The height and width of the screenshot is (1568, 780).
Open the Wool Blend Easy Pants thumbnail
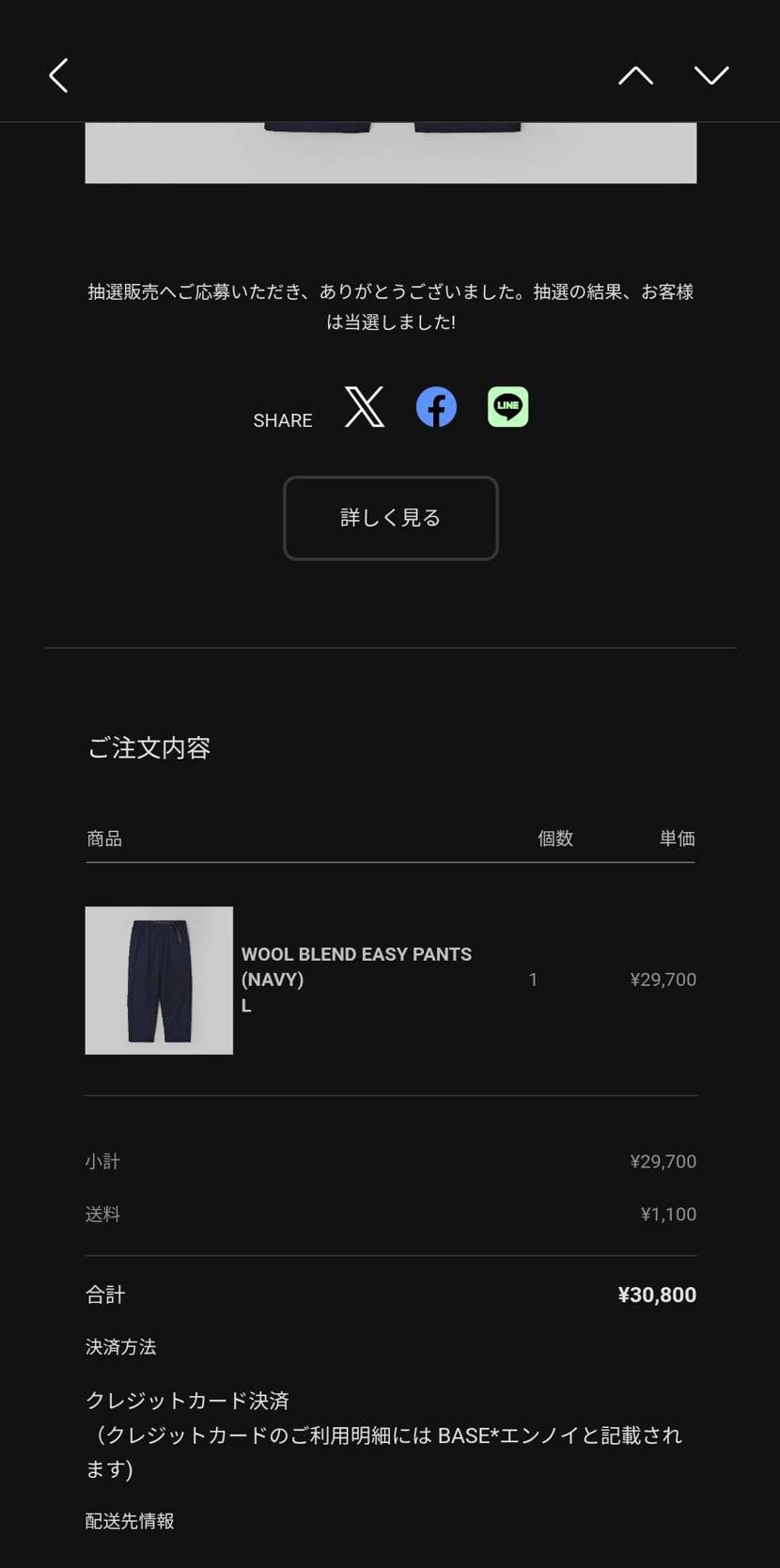point(159,980)
